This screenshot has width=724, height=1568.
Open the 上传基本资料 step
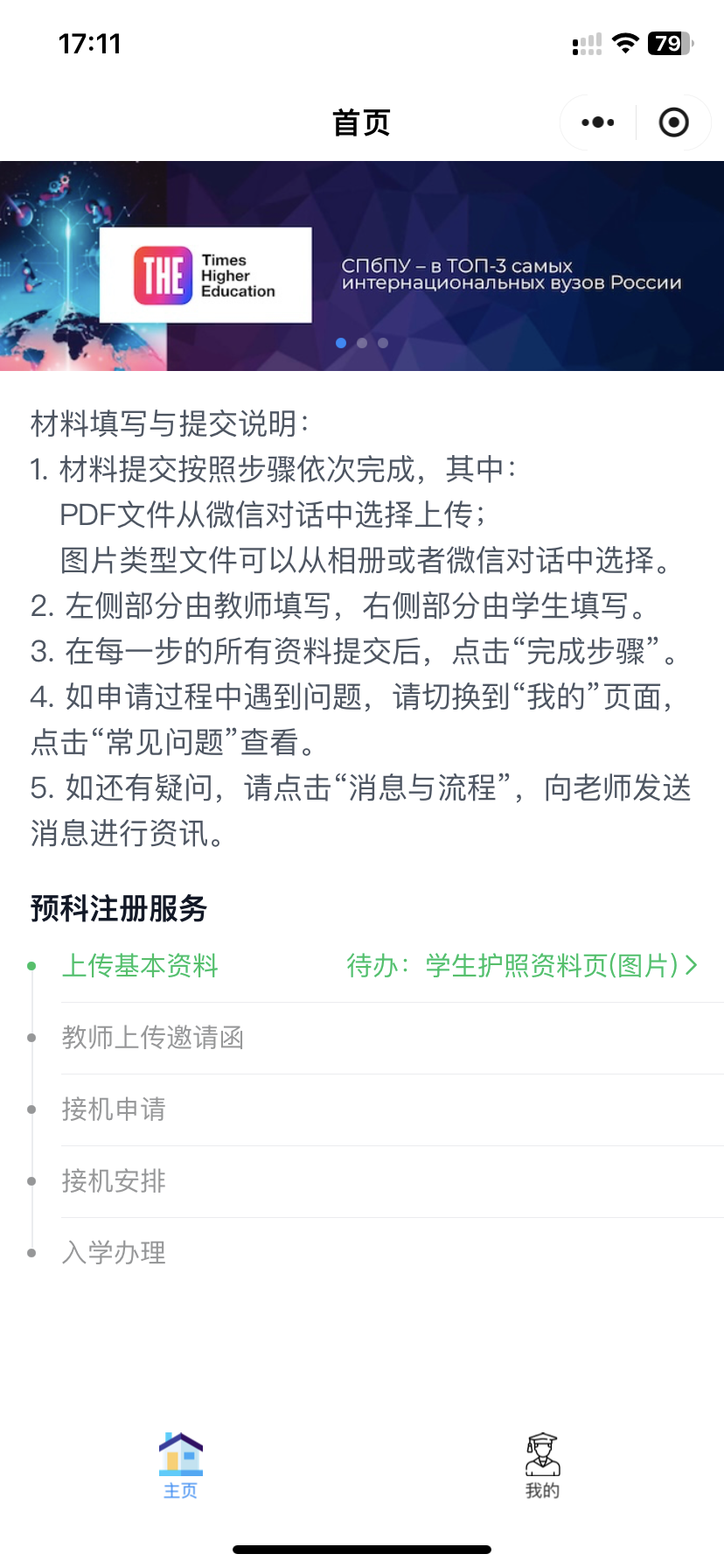[x=140, y=966]
